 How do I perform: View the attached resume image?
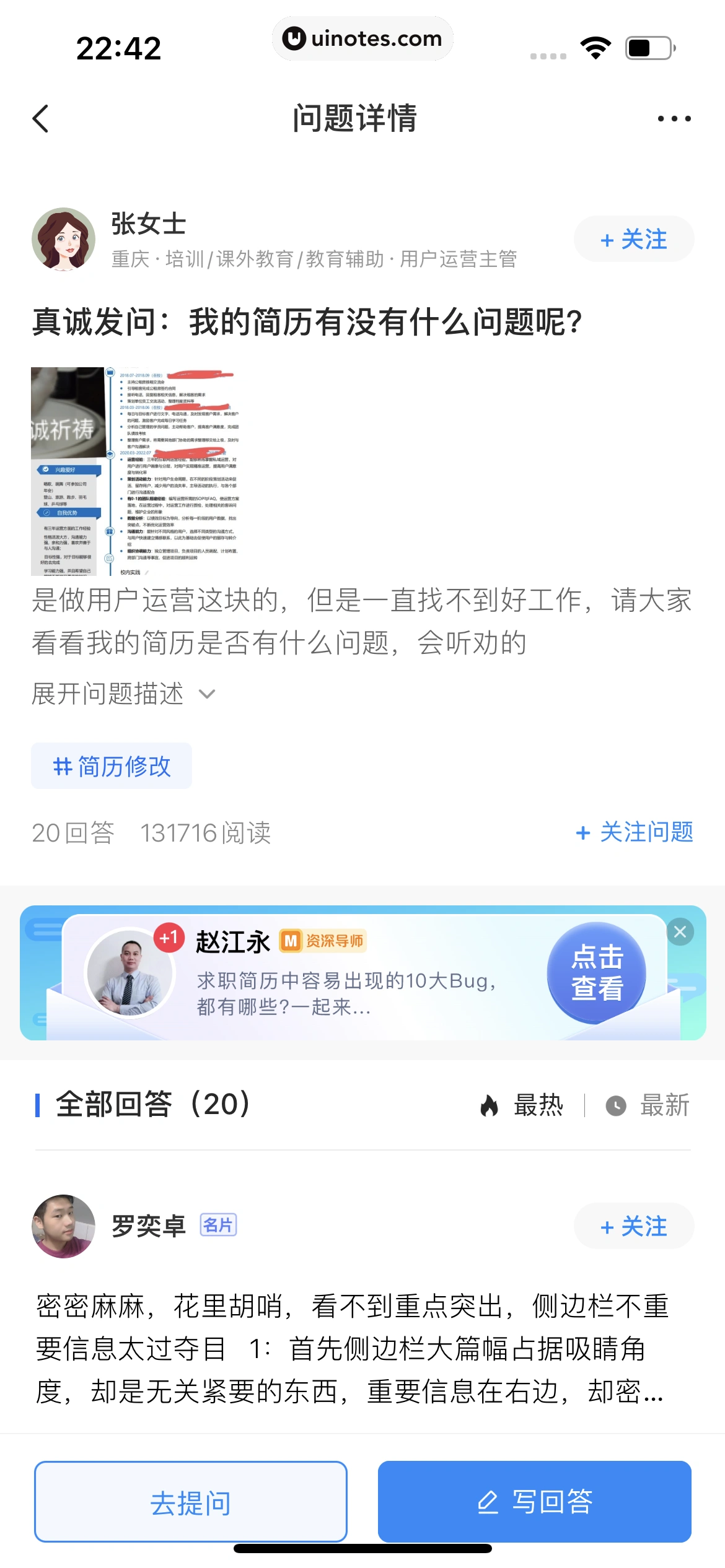pyautogui.click(x=136, y=471)
